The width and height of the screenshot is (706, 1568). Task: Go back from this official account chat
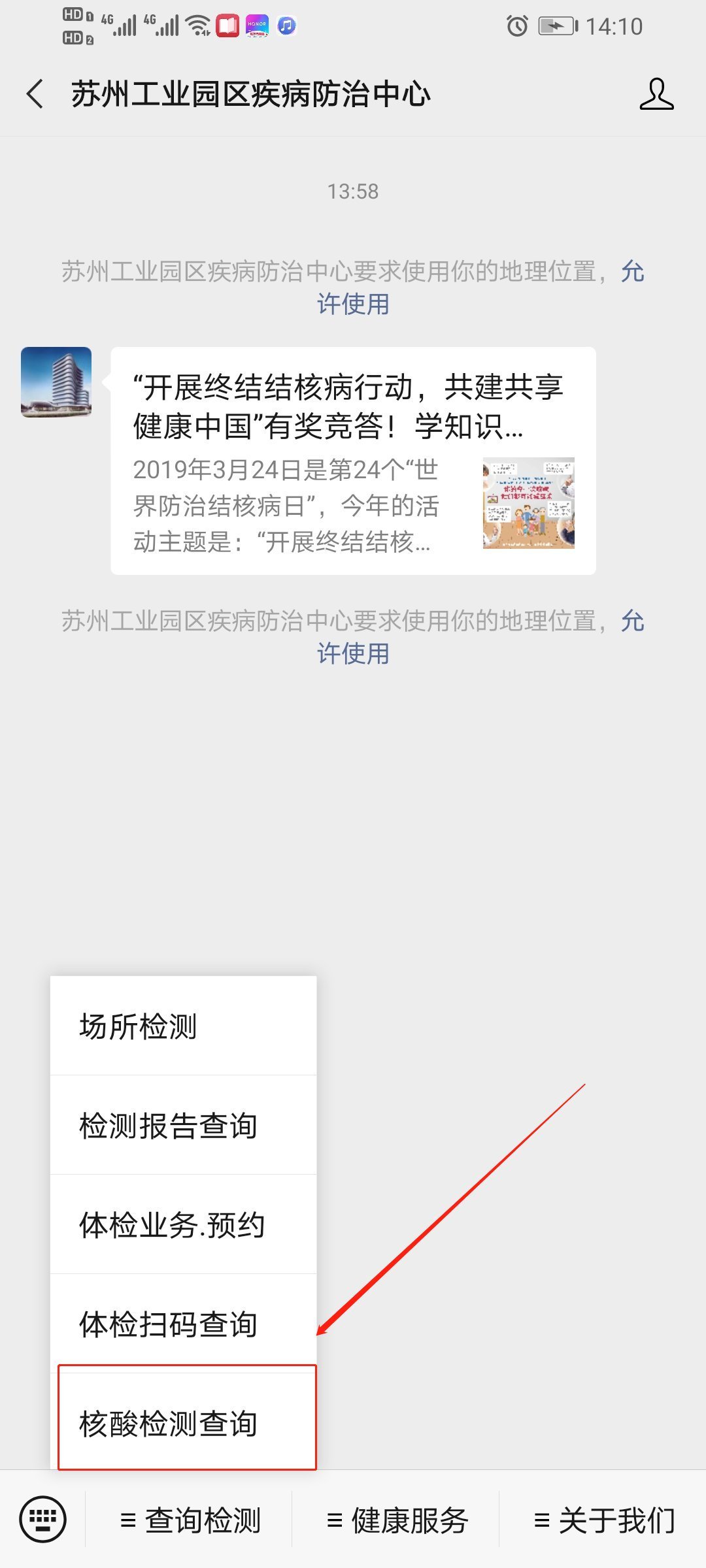(35, 94)
